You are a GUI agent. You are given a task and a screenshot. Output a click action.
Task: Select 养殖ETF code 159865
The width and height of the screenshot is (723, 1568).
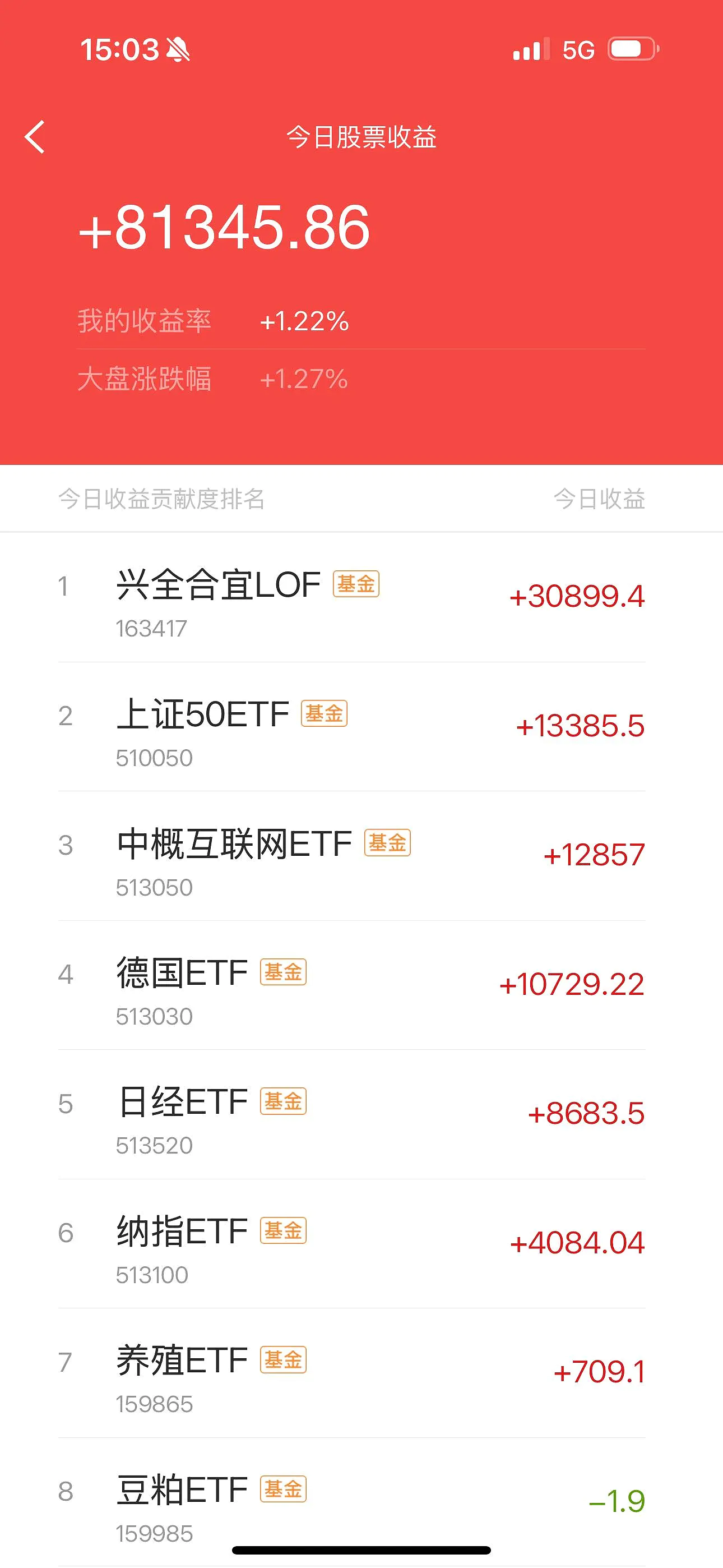[154, 1404]
